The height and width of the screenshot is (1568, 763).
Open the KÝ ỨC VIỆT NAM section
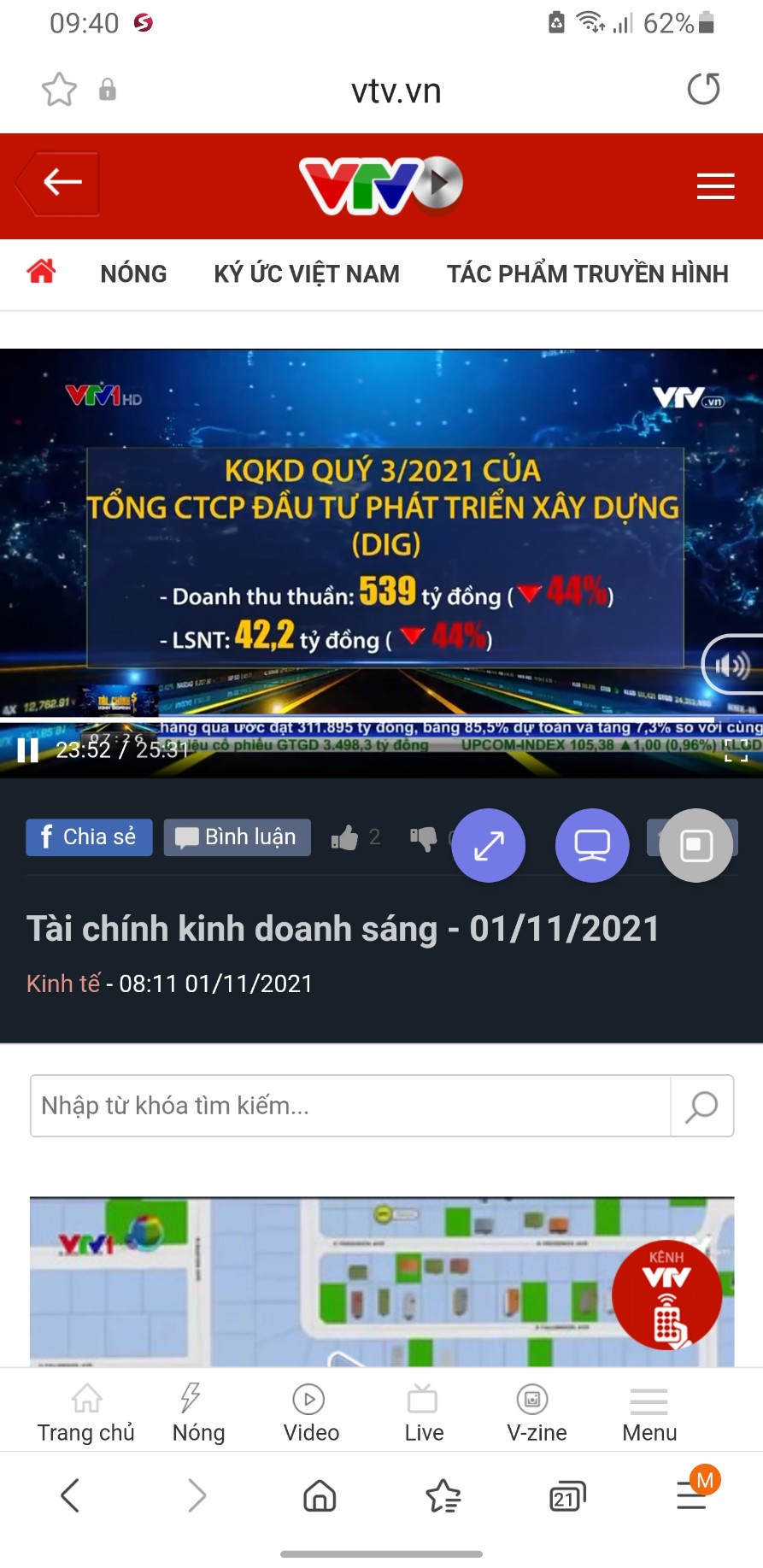tap(306, 273)
